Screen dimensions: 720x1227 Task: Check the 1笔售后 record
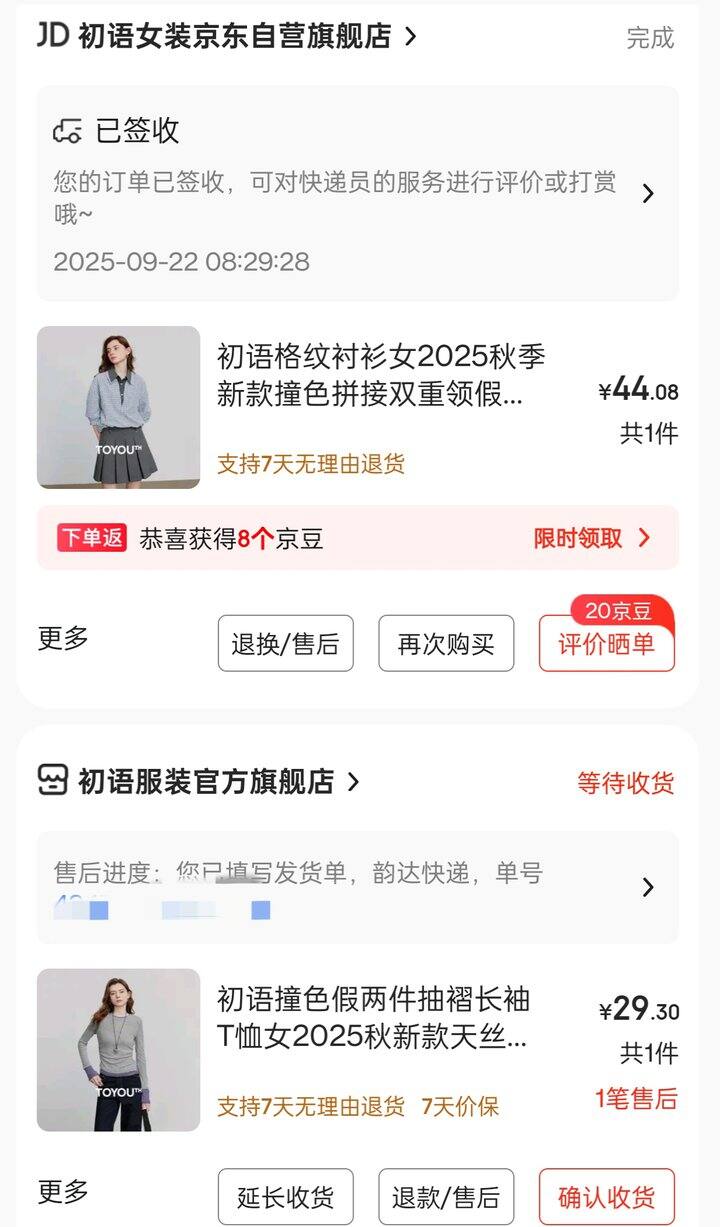[x=636, y=1099]
